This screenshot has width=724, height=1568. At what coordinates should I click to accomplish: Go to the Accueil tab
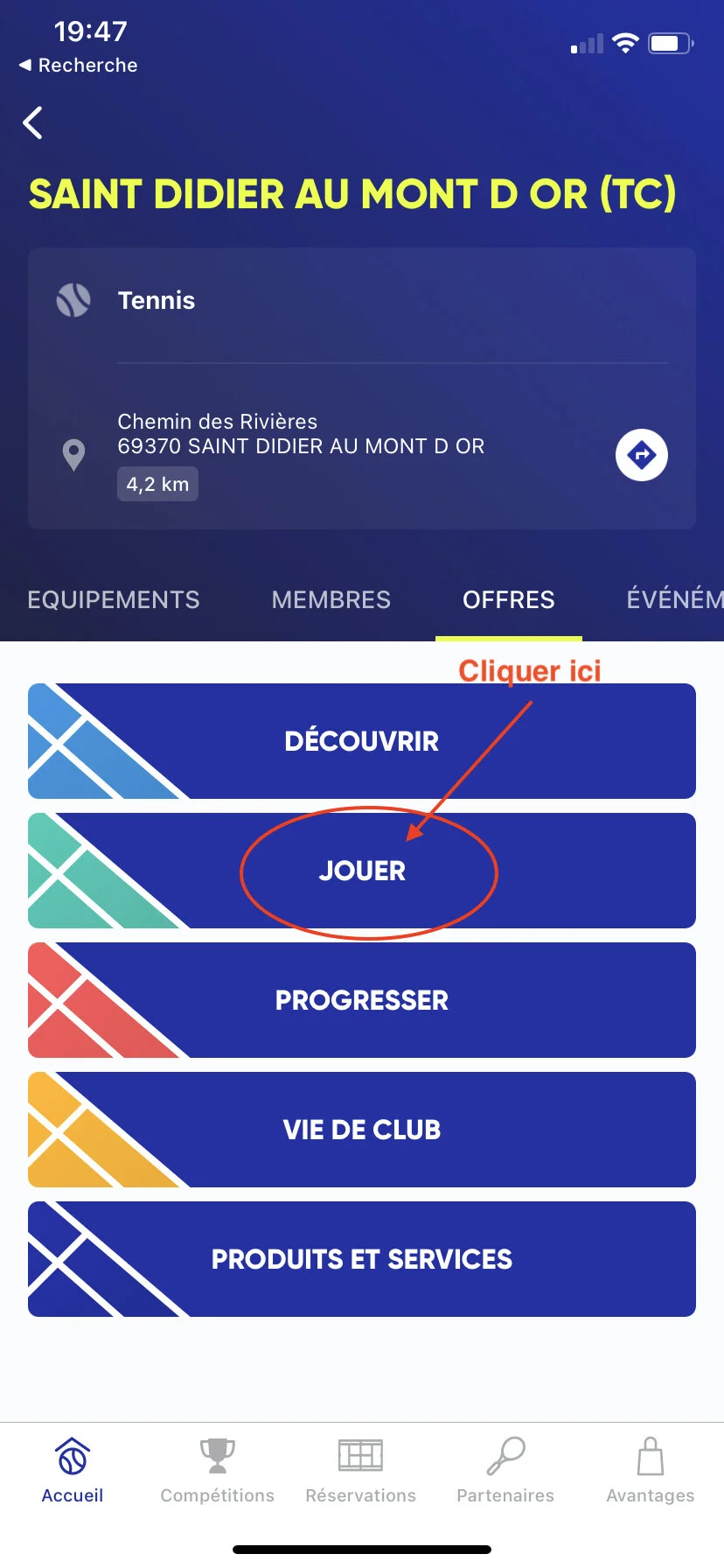73,1470
